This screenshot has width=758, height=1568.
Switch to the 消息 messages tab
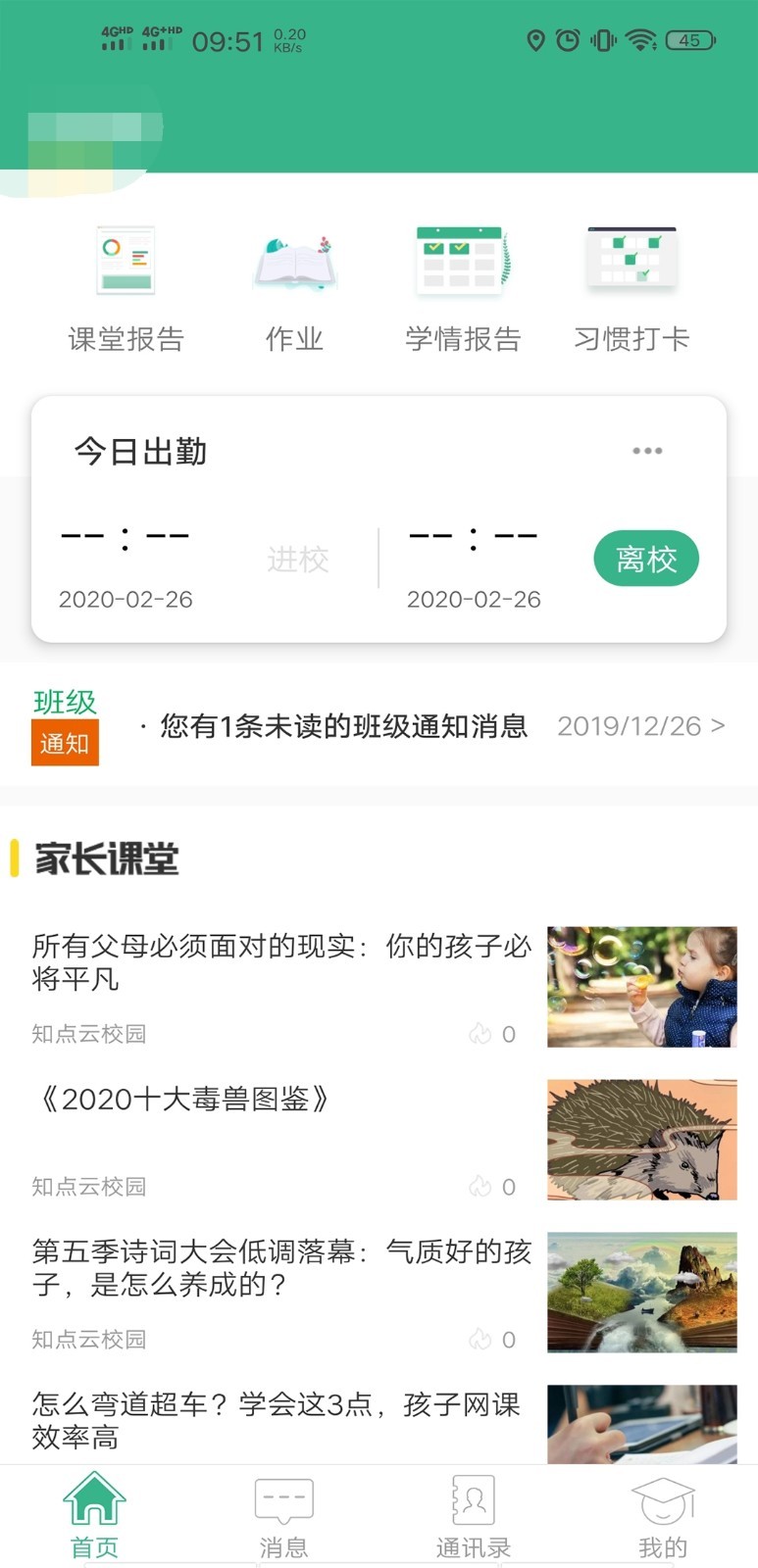pyautogui.click(x=283, y=1516)
